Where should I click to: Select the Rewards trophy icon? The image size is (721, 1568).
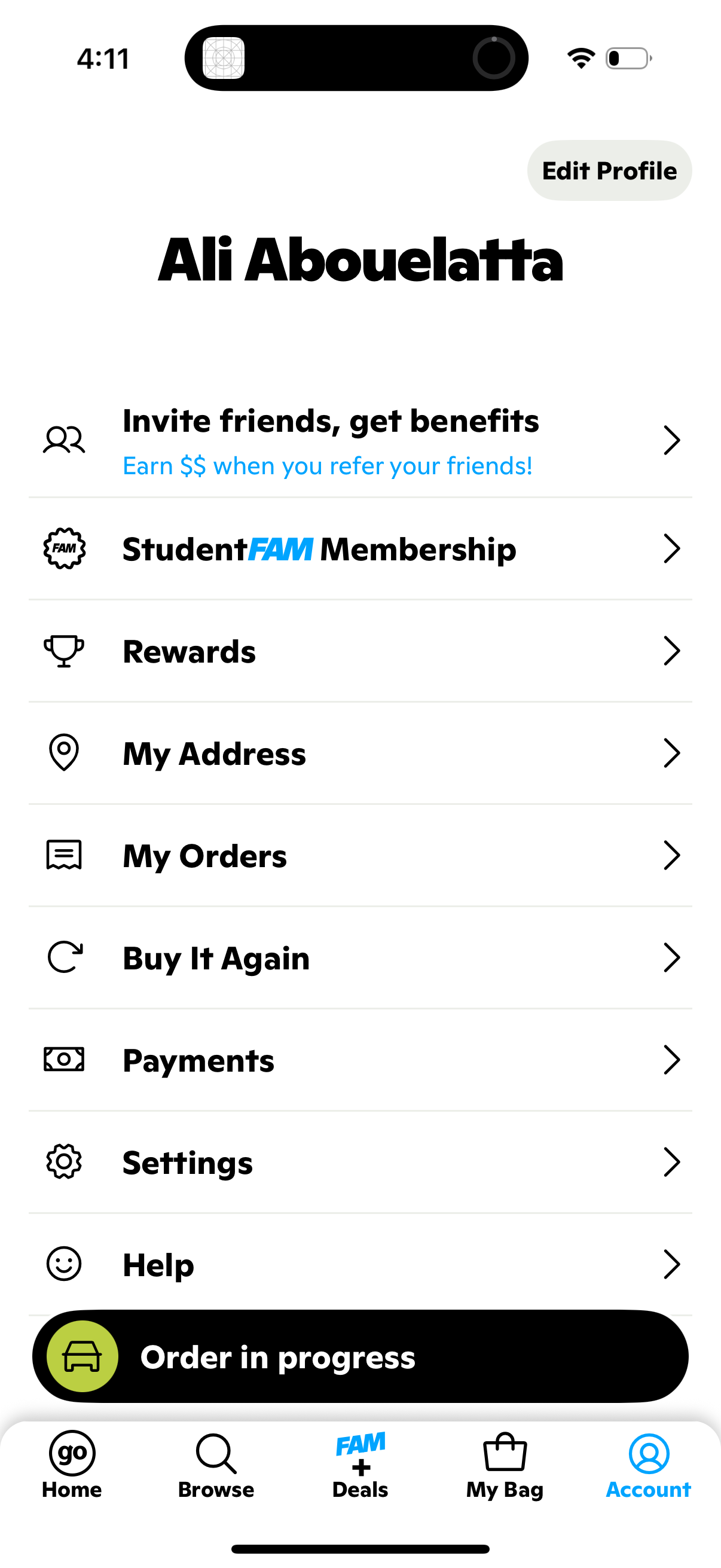coord(63,651)
